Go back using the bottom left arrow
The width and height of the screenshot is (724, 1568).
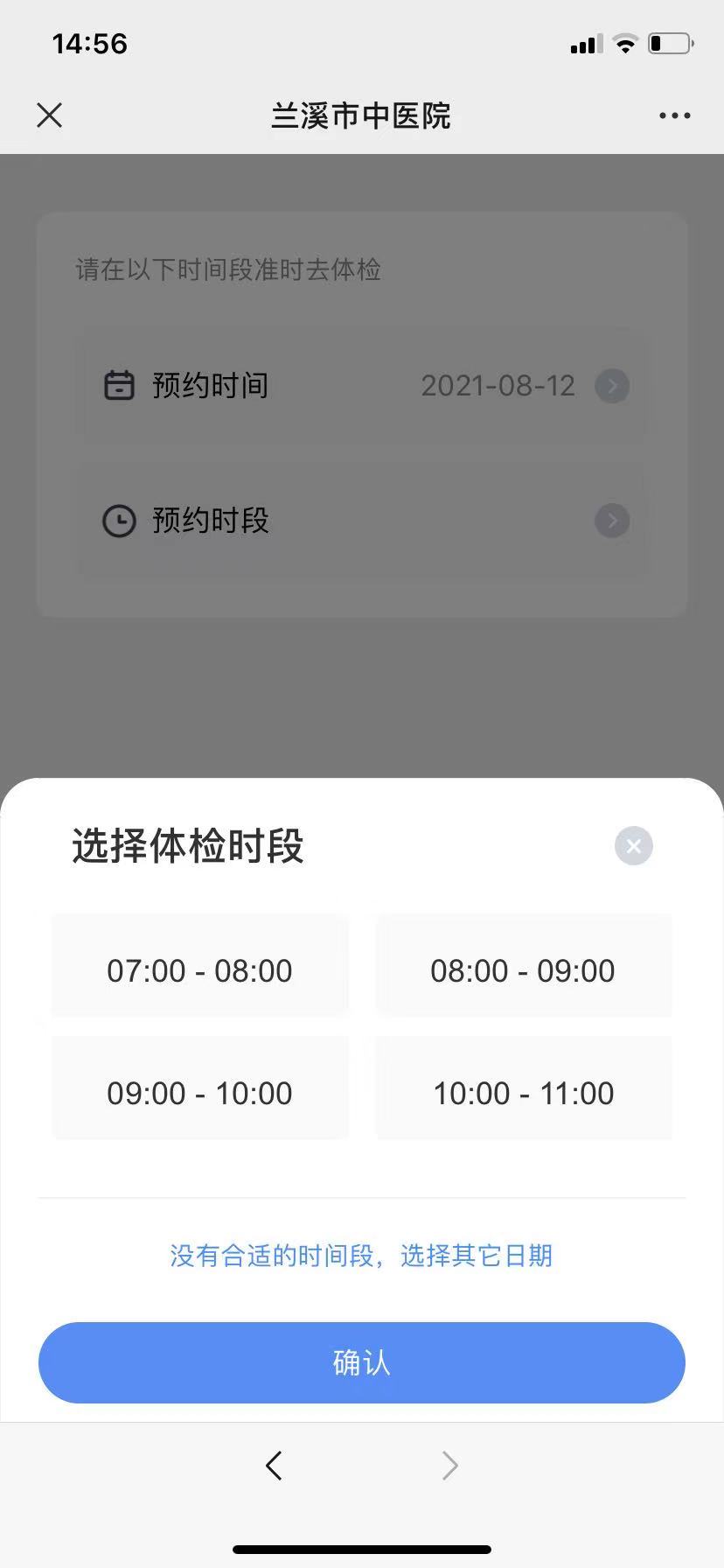(274, 1465)
